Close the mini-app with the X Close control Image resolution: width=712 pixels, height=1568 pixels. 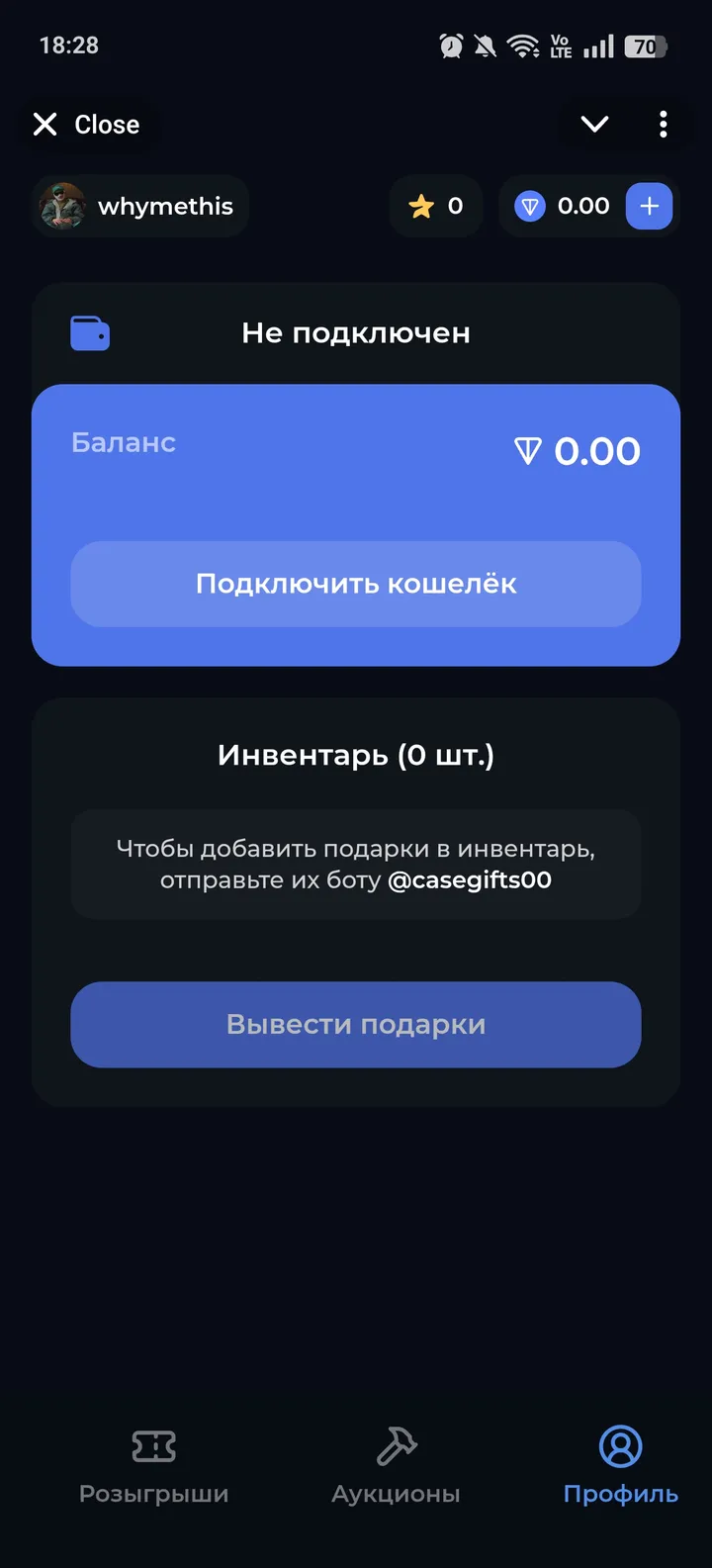click(87, 124)
